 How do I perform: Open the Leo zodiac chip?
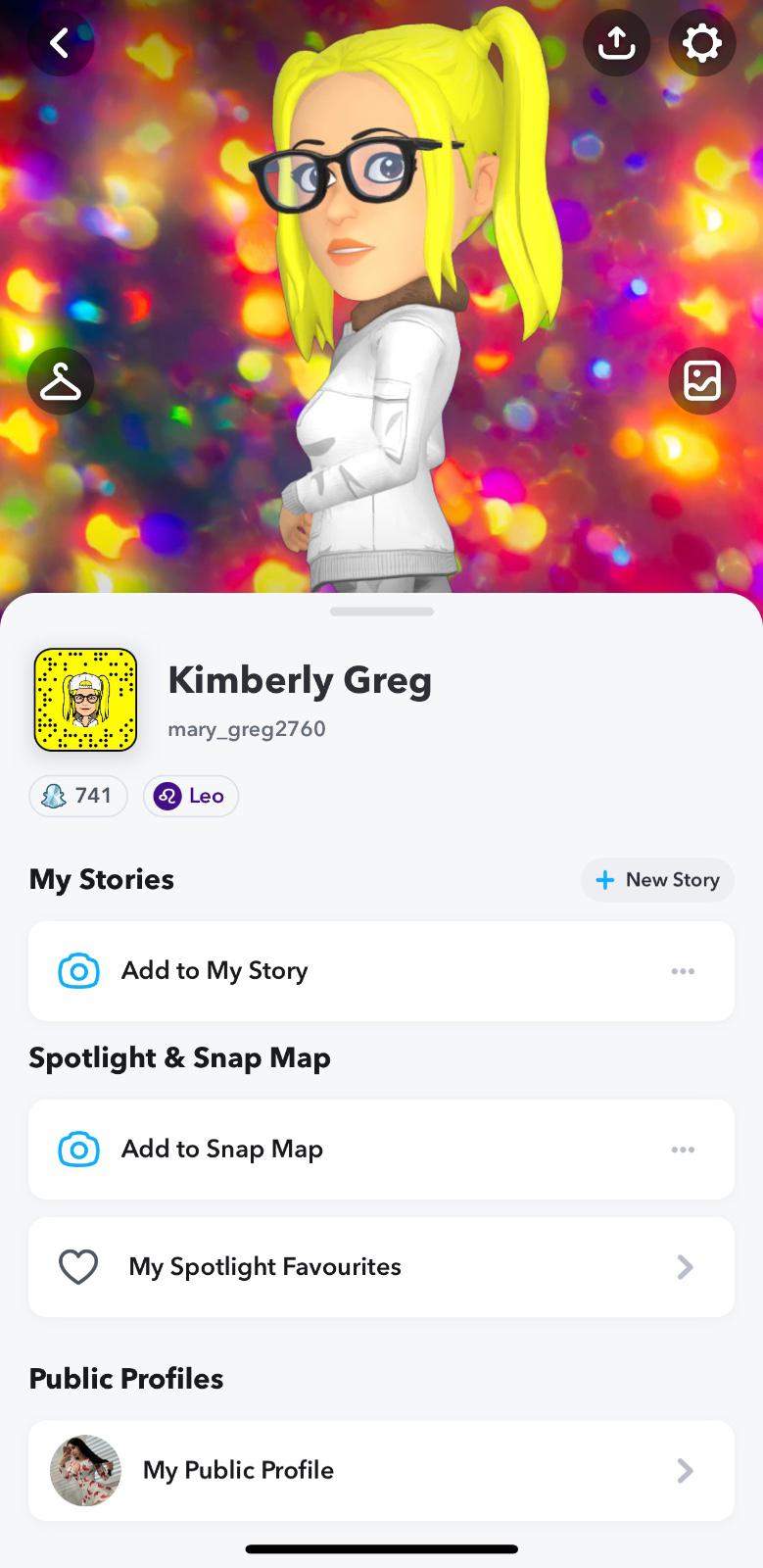(191, 796)
